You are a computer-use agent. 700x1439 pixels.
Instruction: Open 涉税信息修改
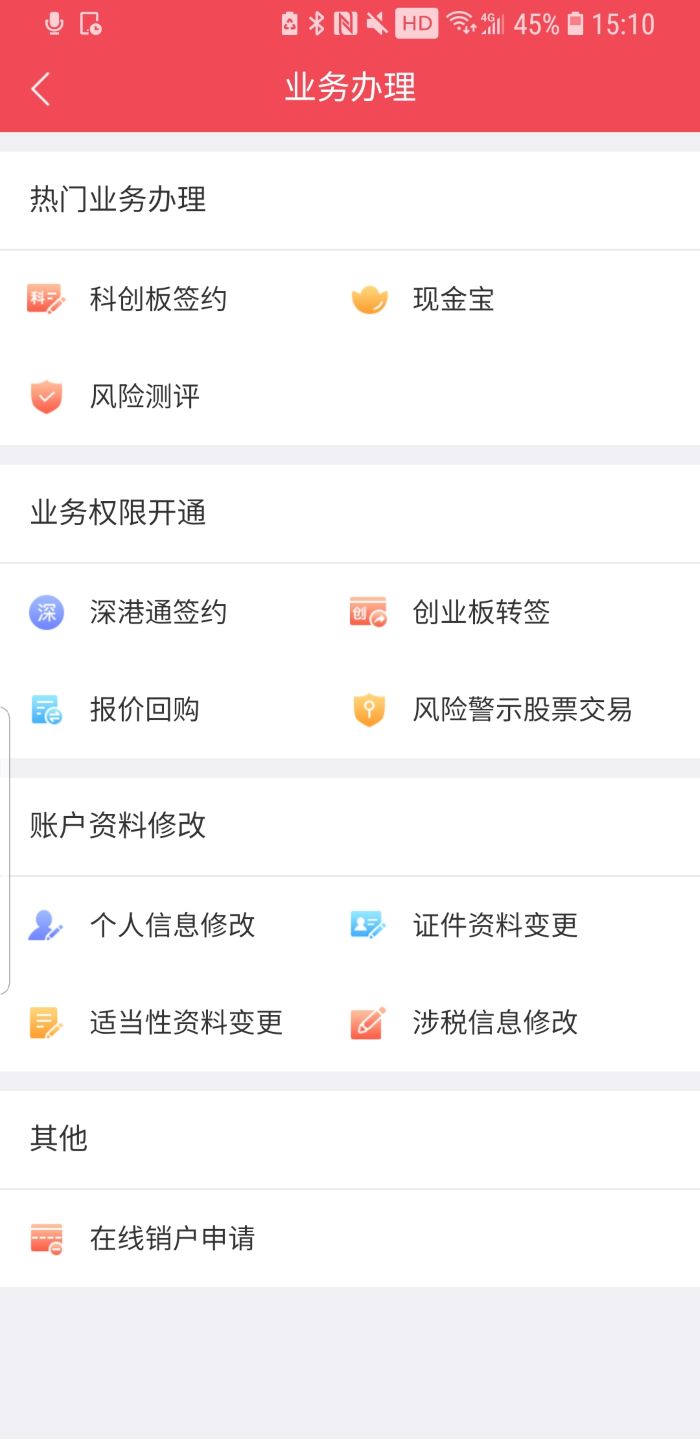(x=494, y=1022)
